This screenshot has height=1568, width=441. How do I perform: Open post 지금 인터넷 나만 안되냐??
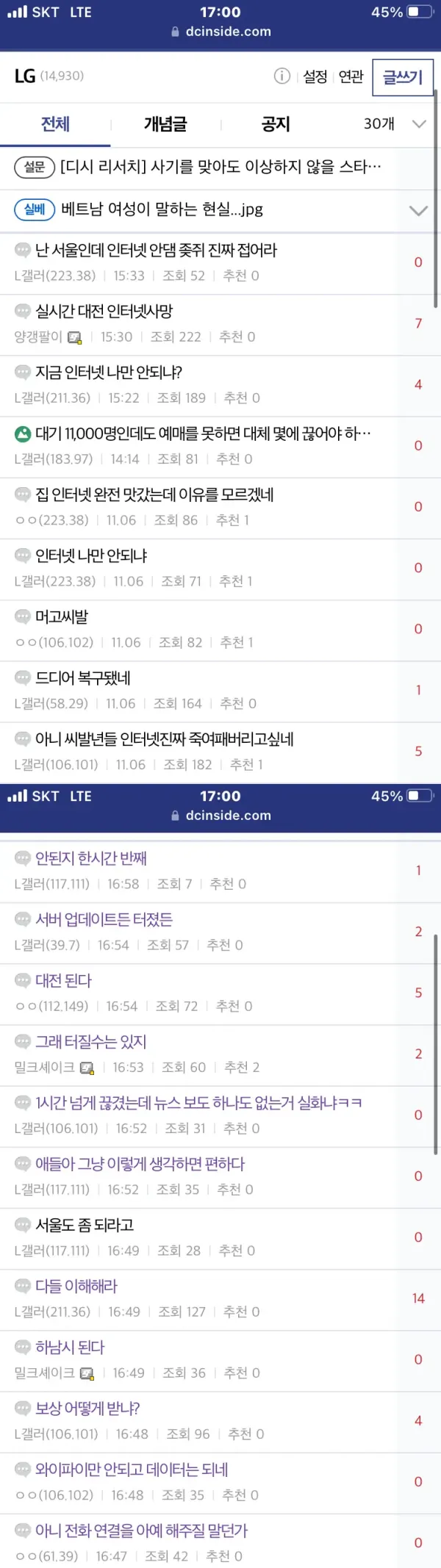click(x=109, y=373)
